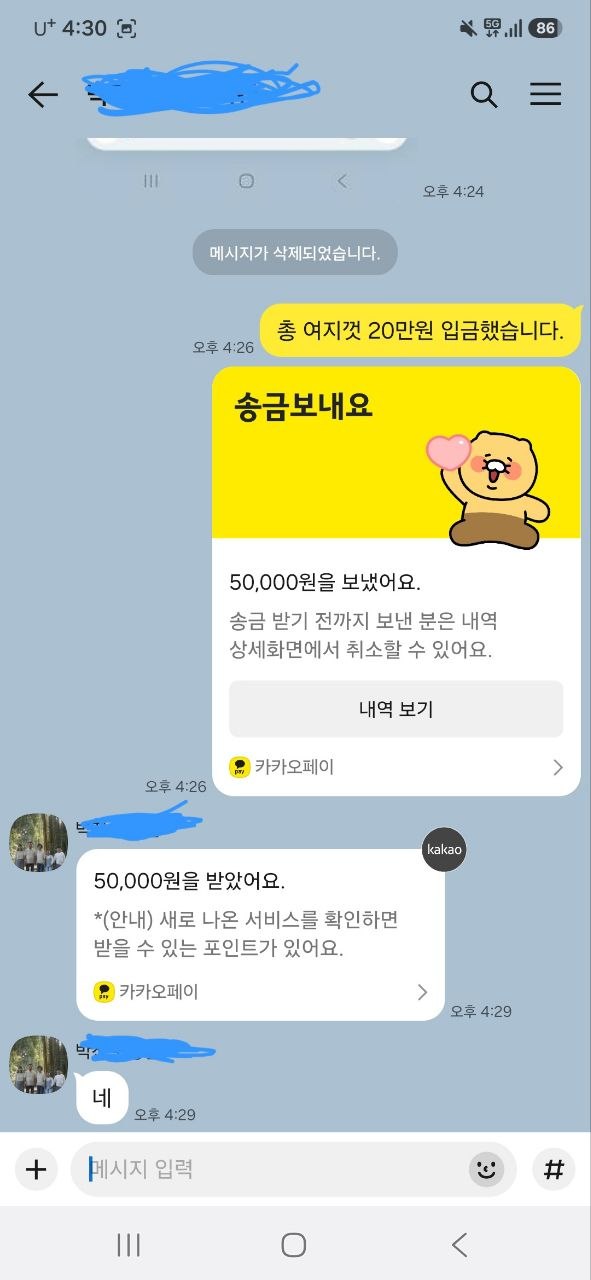This screenshot has width=591, height=1280.
Task: Open 카카오페이 link under the sent 50,000원 card
Action: (396, 767)
